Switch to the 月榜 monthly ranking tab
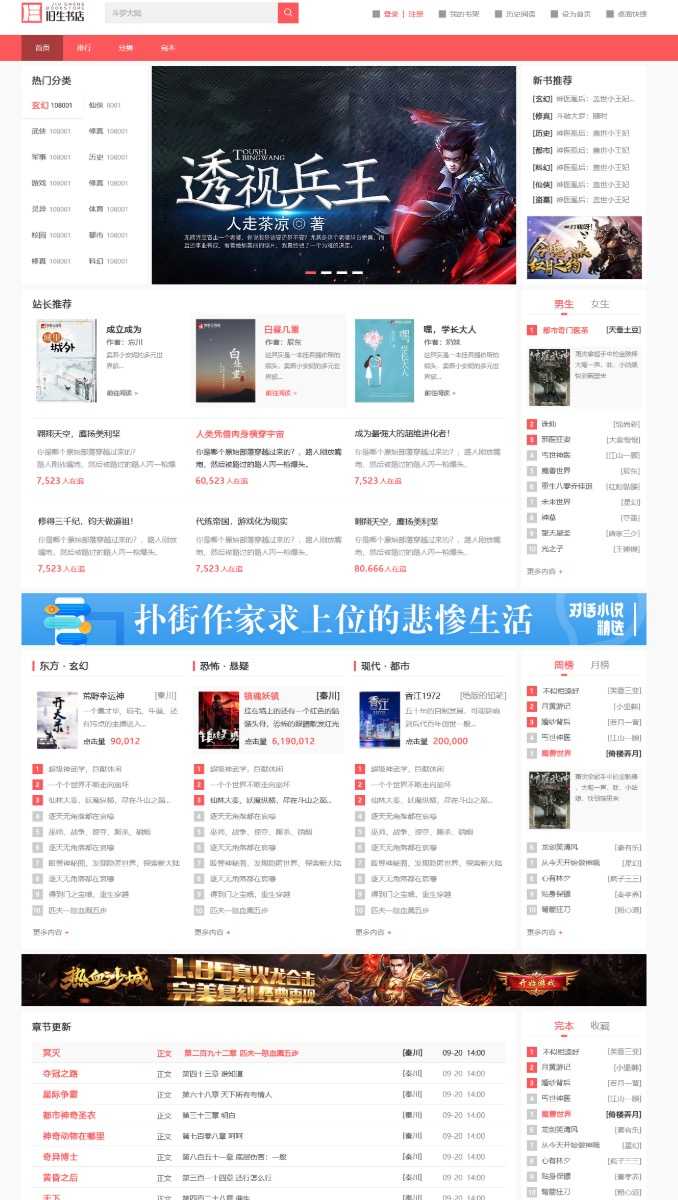This screenshot has width=678, height=1200. 600,665
